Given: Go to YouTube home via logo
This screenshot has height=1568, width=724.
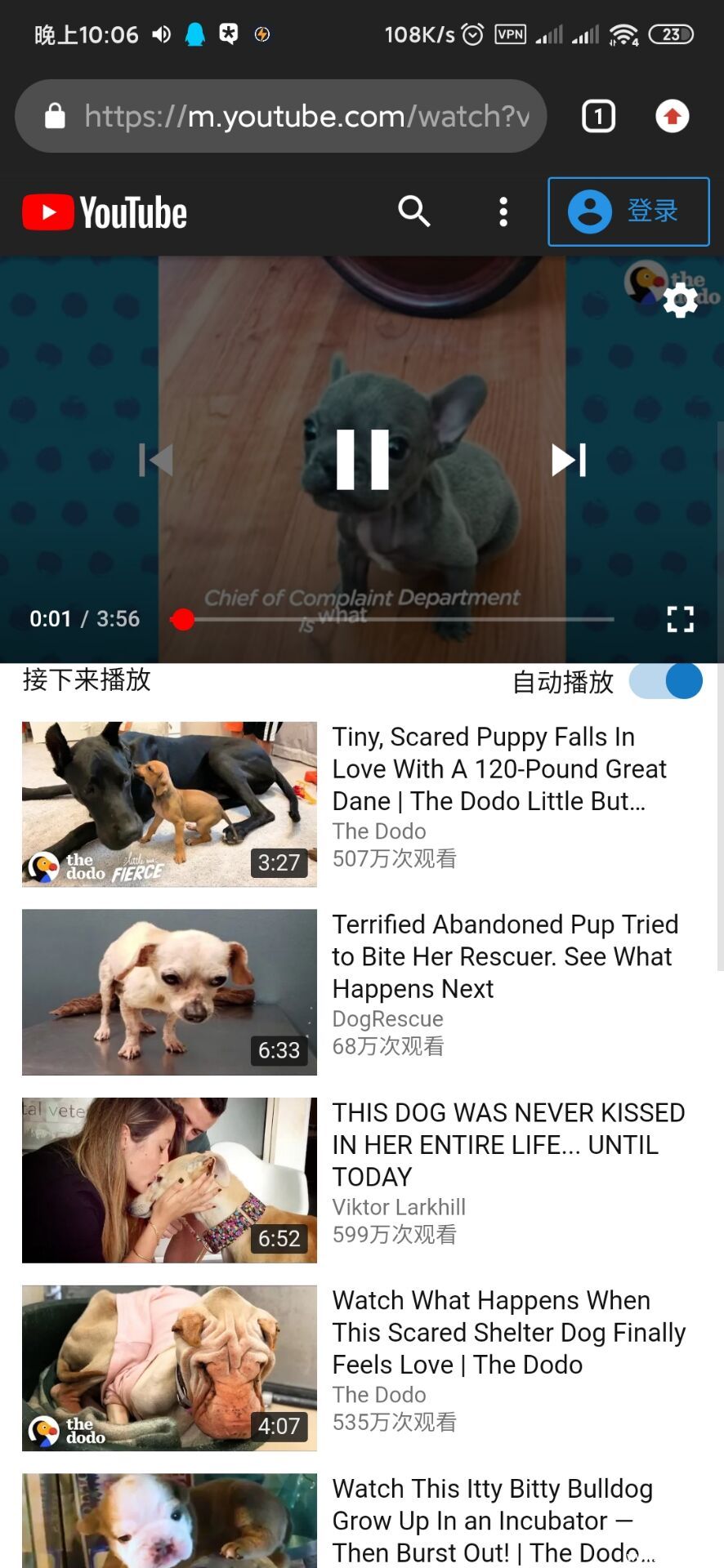Looking at the screenshot, I should 105,212.
